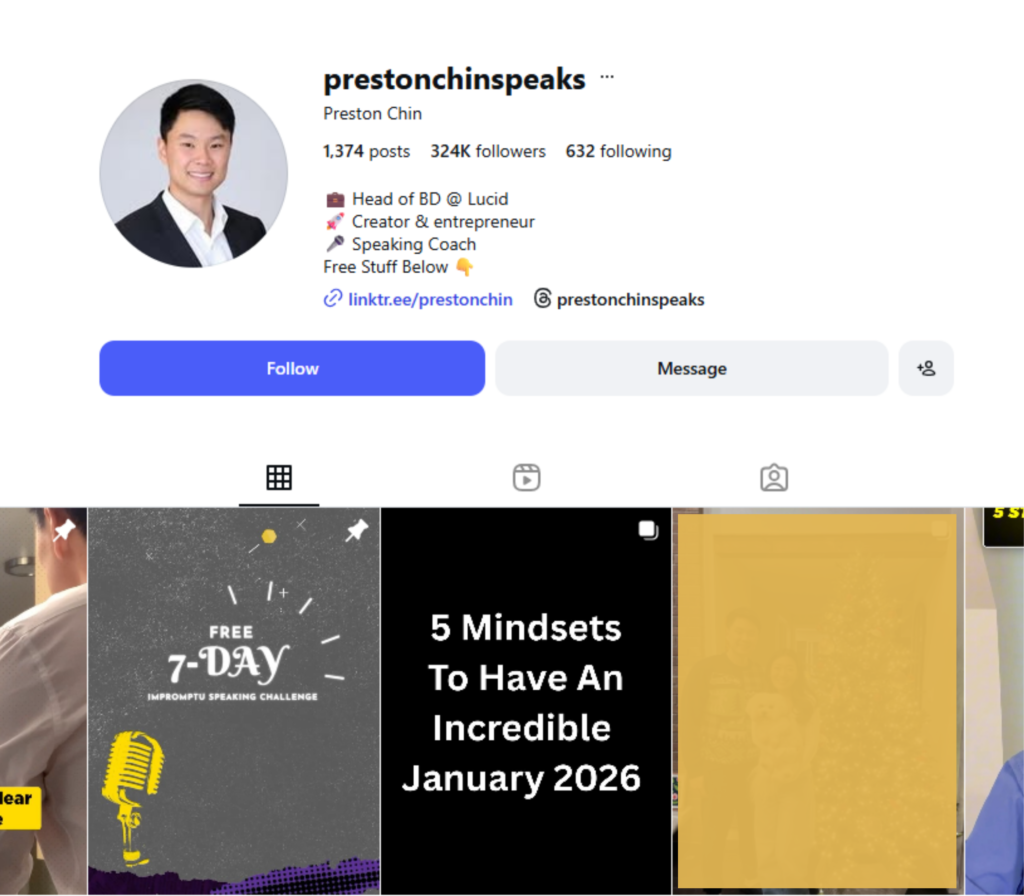This screenshot has width=1024, height=896.
Task: Switch to the posts grid tab
Action: pyautogui.click(x=279, y=478)
